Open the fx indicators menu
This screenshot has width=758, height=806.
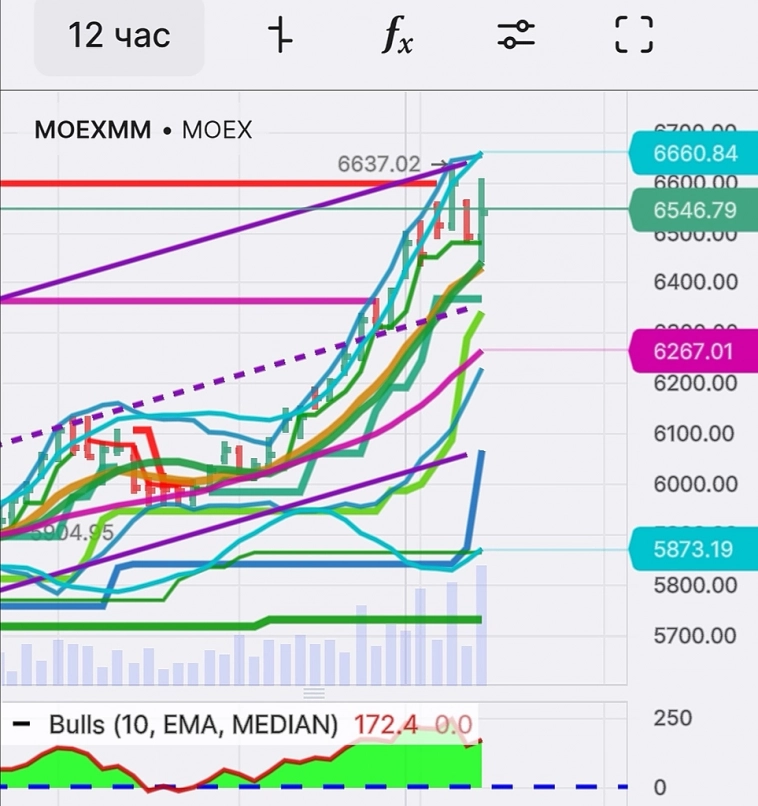point(398,36)
